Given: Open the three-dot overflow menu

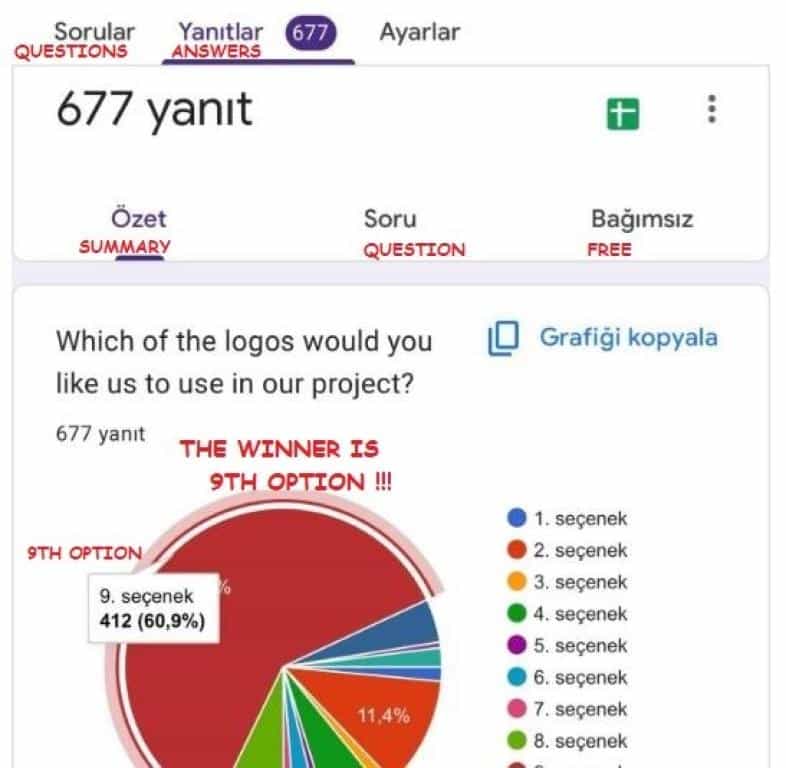Looking at the screenshot, I should point(711,109).
